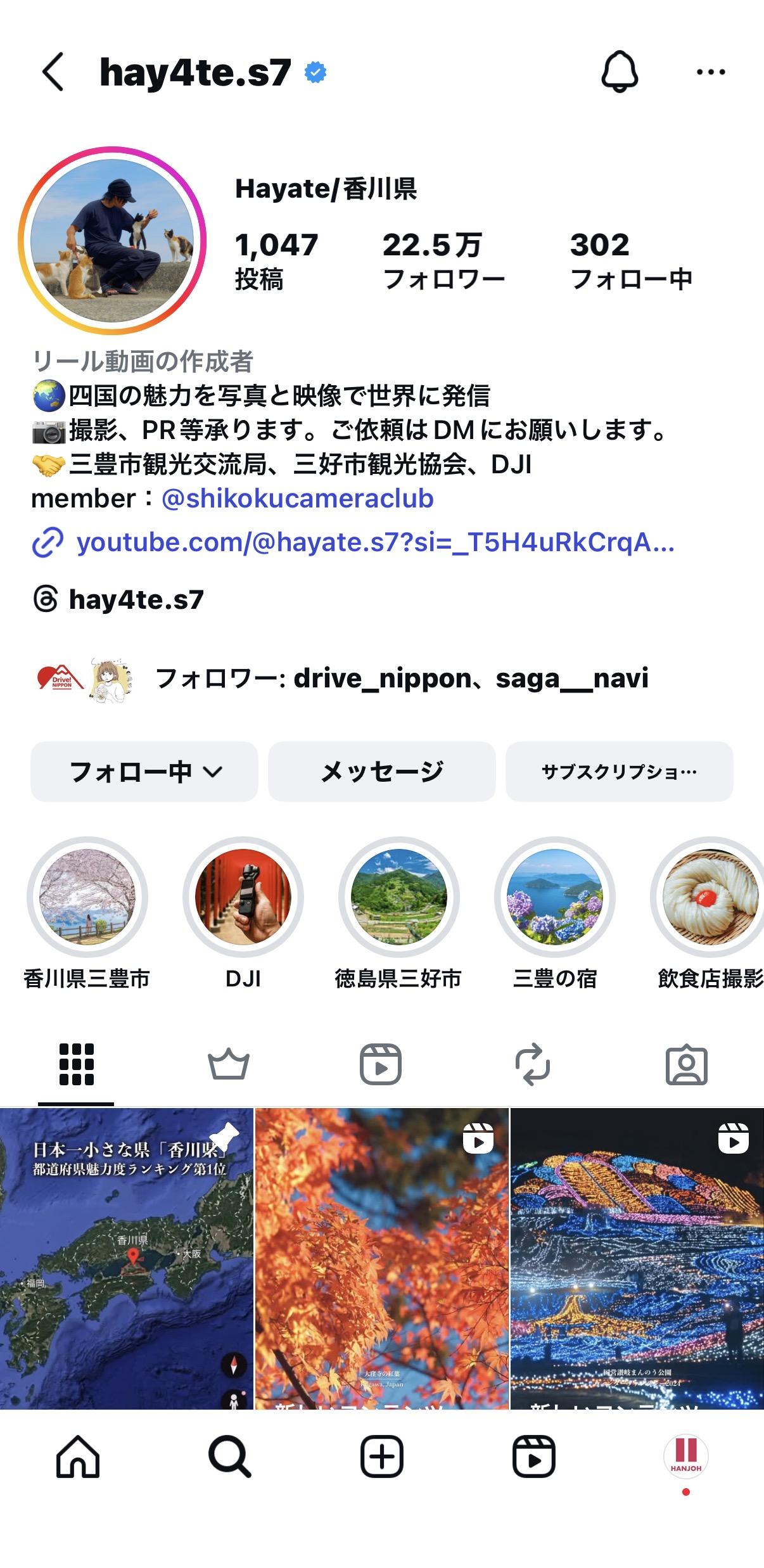This screenshot has width=764, height=1568.
Task: Open the 香川県三豊市 story highlight
Action: tap(87, 897)
